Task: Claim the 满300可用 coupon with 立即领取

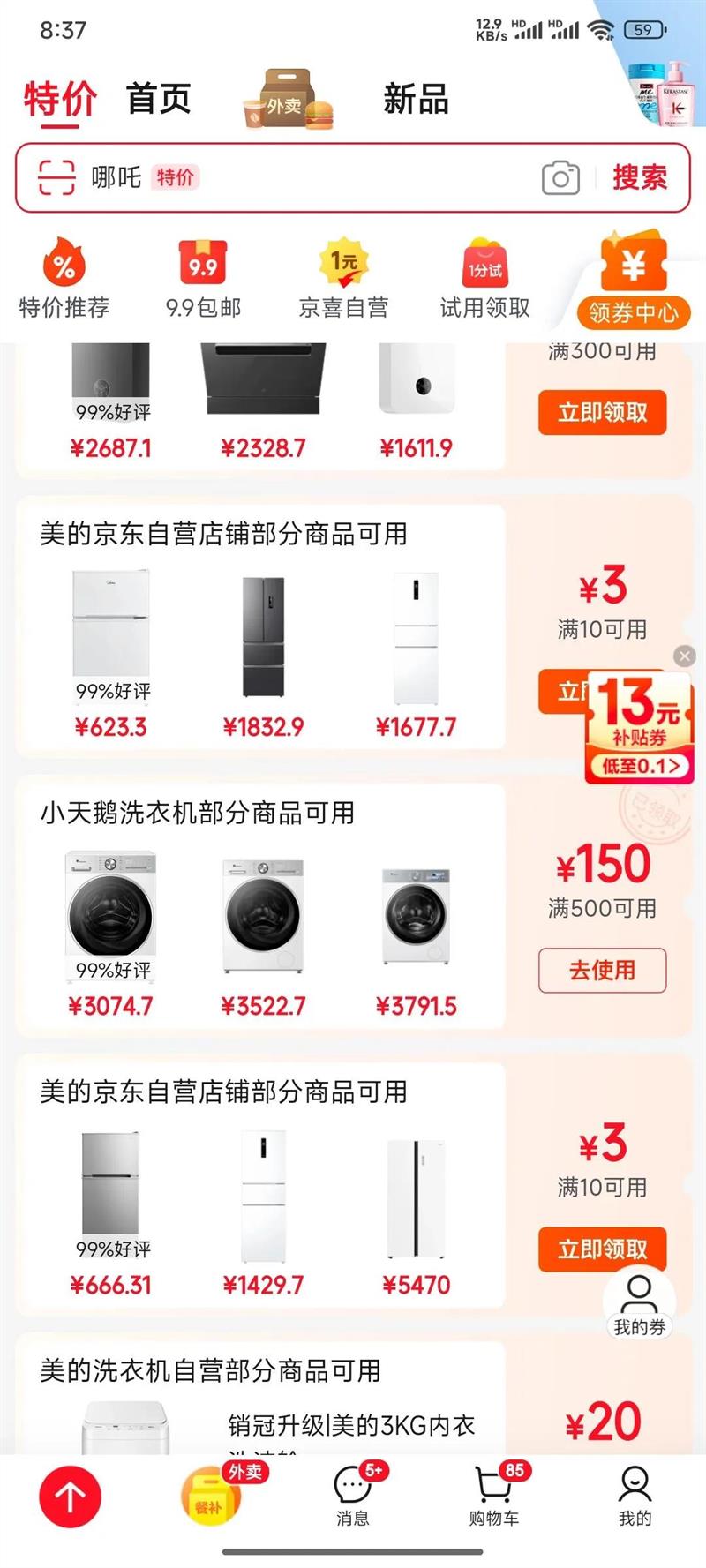Action: (x=602, y=412)
